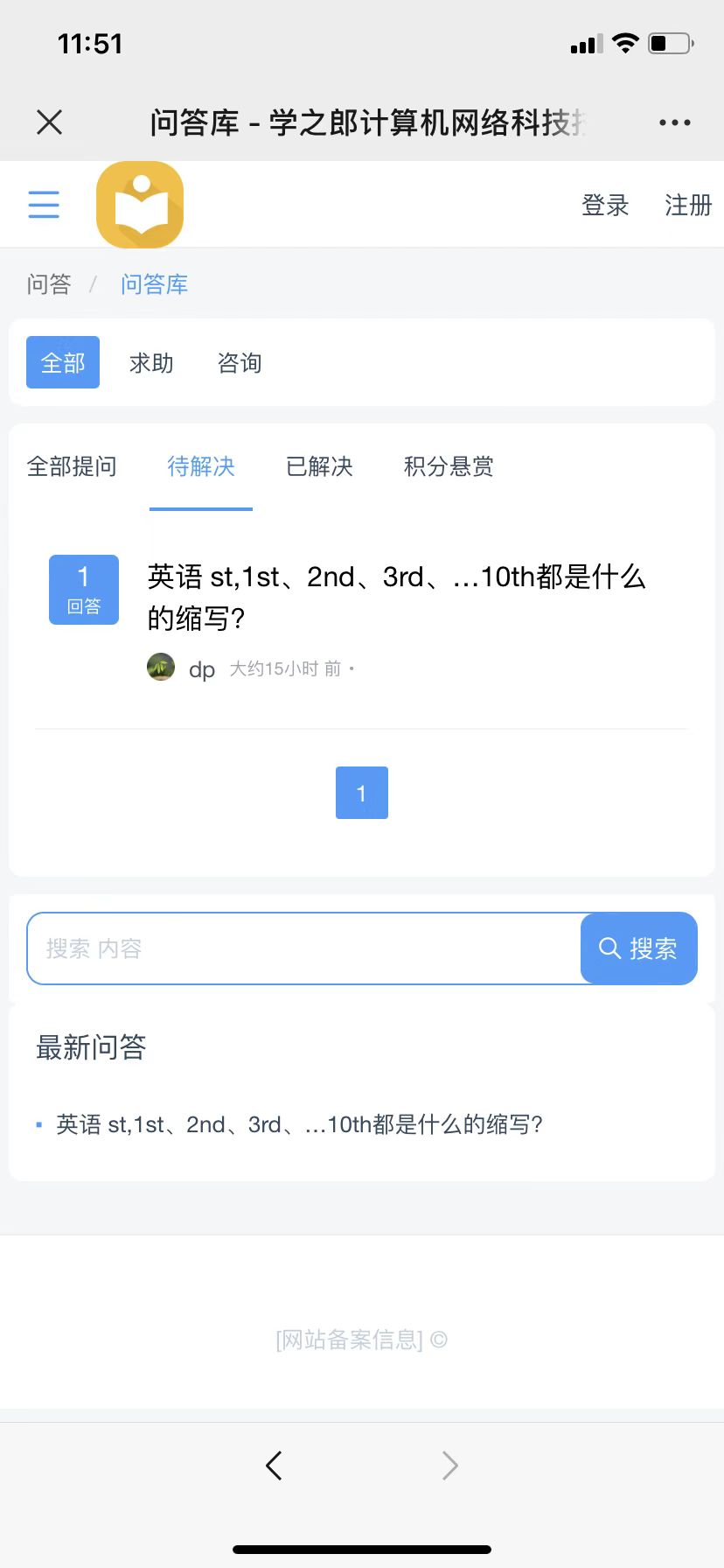Tap the back chevron at bottom
This screenshot has height=1568, width=724.
(274, 1464)
